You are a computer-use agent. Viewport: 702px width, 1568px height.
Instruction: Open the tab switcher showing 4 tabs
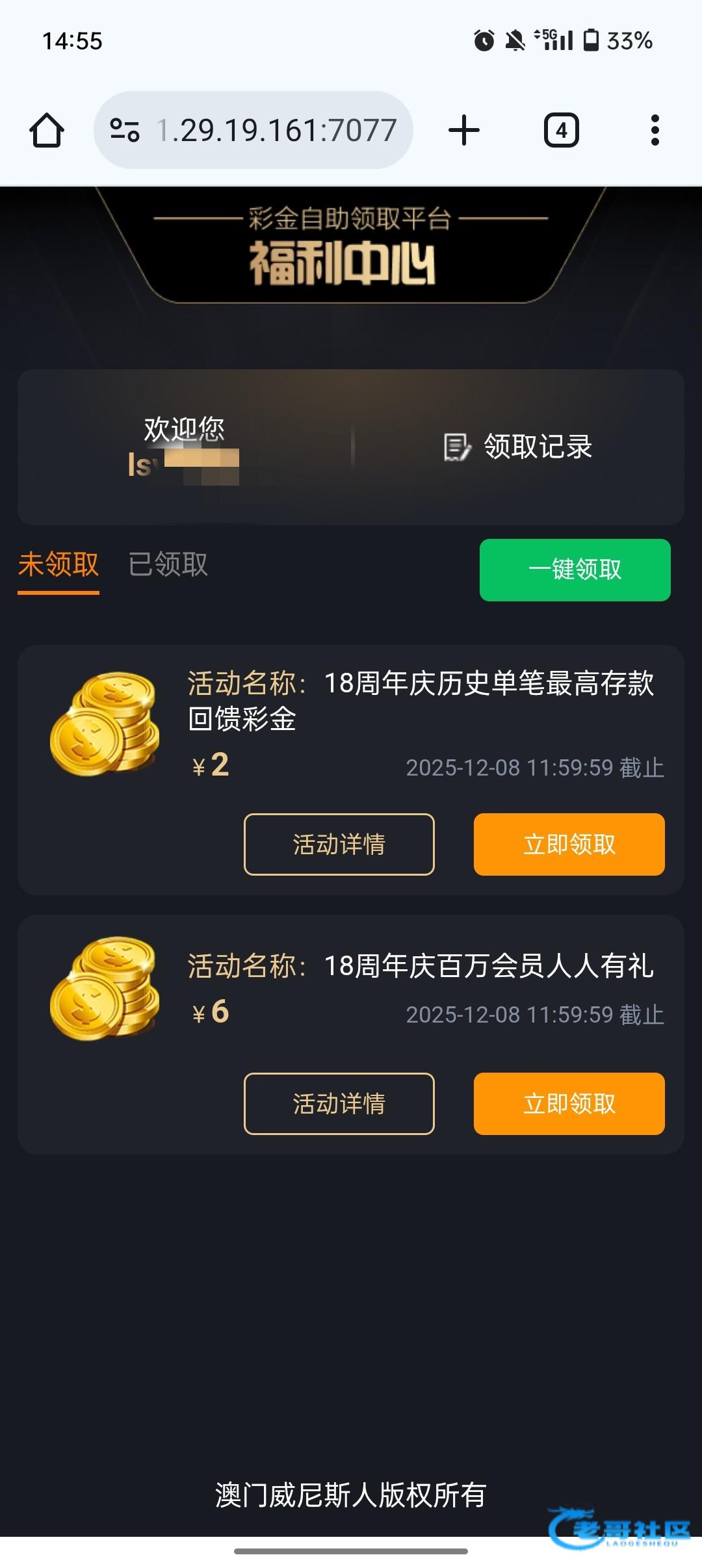pos(561,130)
